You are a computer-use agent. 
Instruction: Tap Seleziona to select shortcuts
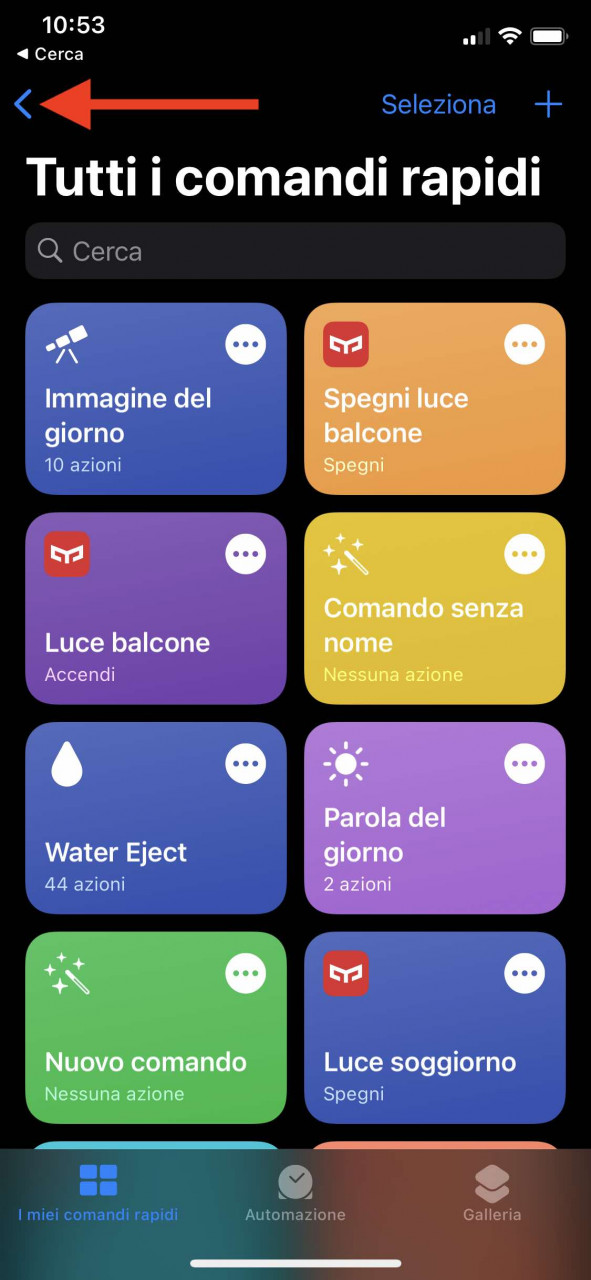[438, 104]
